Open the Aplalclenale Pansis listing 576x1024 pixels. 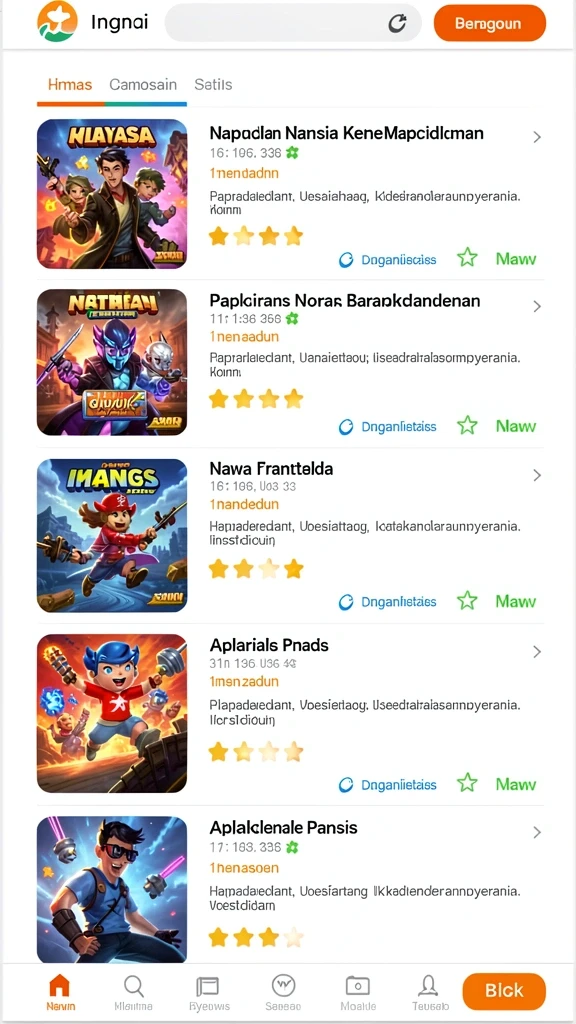pyautogui.click(x=290, y=888)
